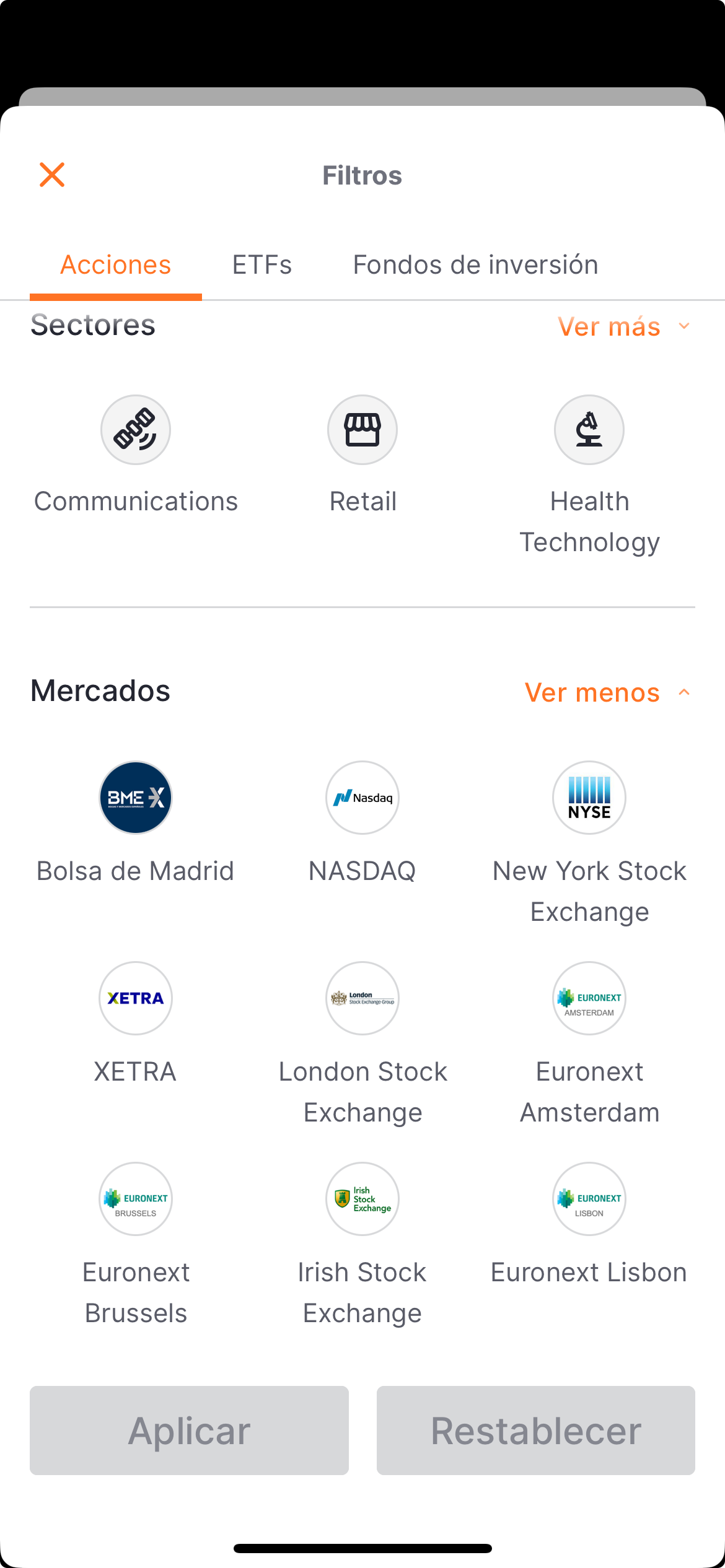The width and height of the screenshot is (725, 1568).
Task: Choose Euronext Amsterdam market
Action: click(x=589, y=1043)
